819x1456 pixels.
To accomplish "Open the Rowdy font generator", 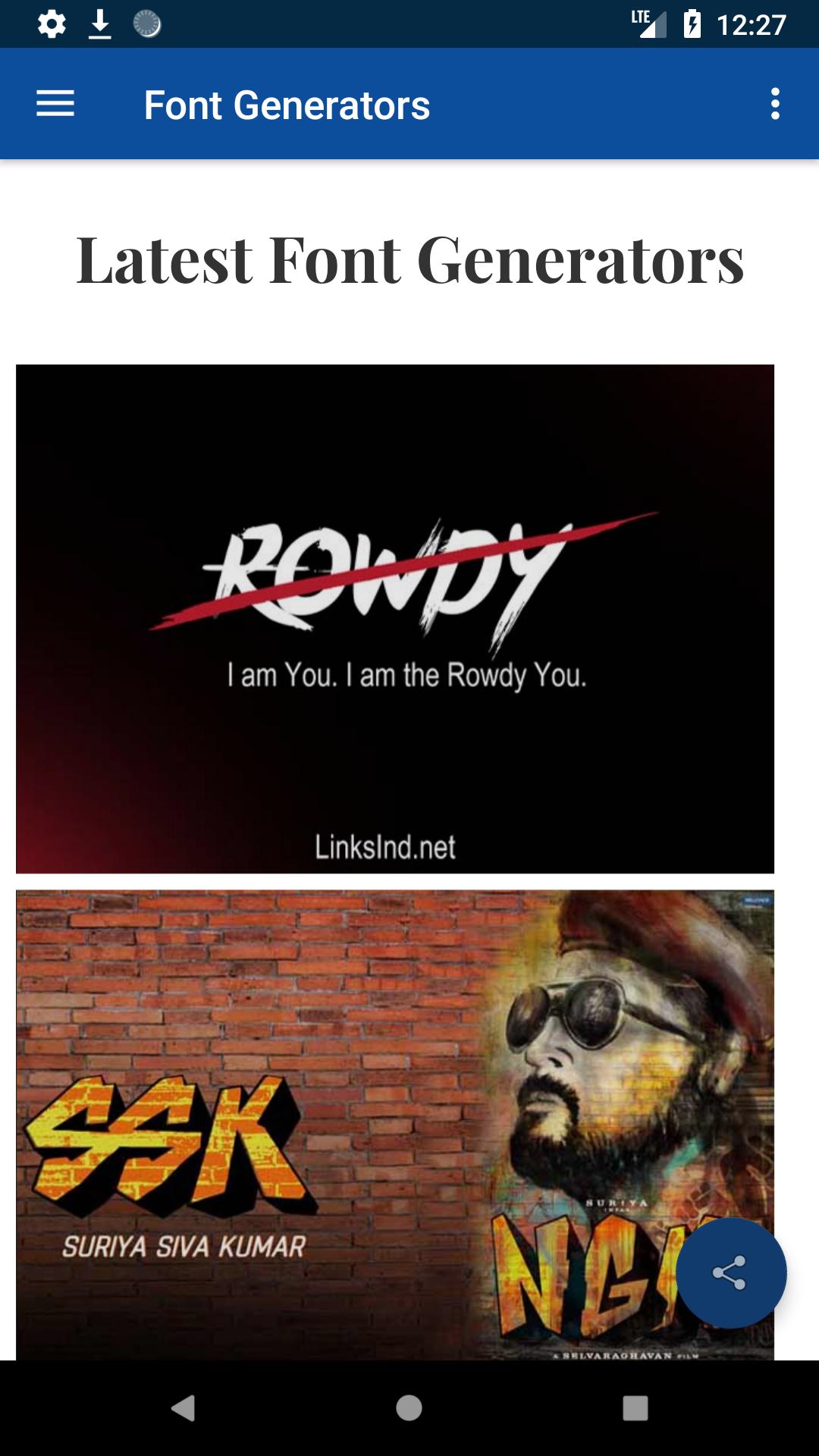I will (x=394, y=618).
